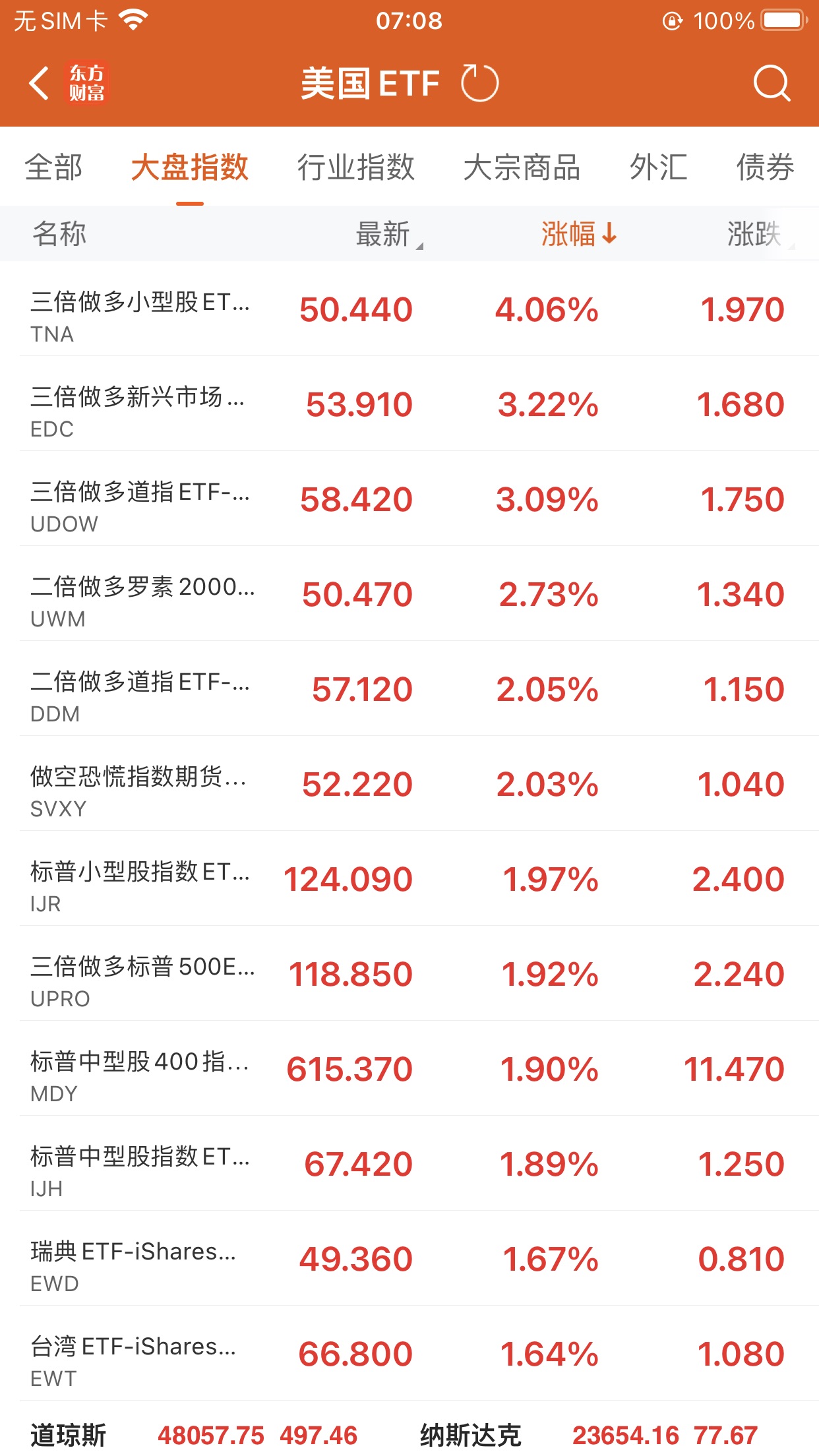Open the search magnifier

point(771,84)
